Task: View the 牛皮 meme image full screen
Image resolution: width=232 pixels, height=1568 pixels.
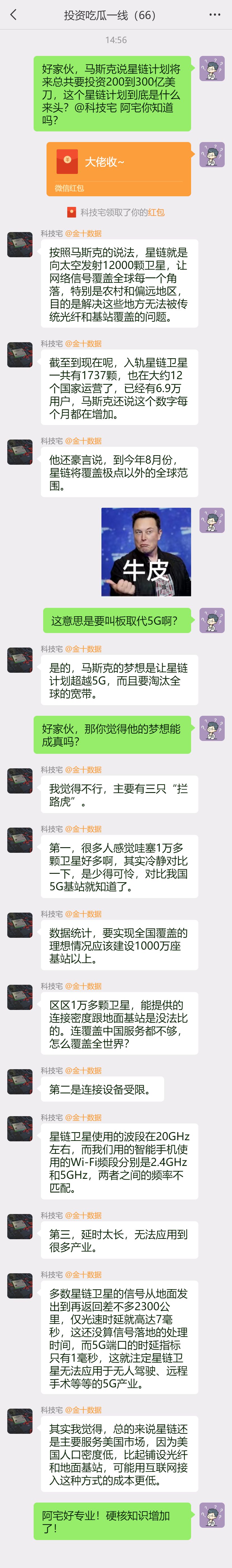Action: point(146,551)
